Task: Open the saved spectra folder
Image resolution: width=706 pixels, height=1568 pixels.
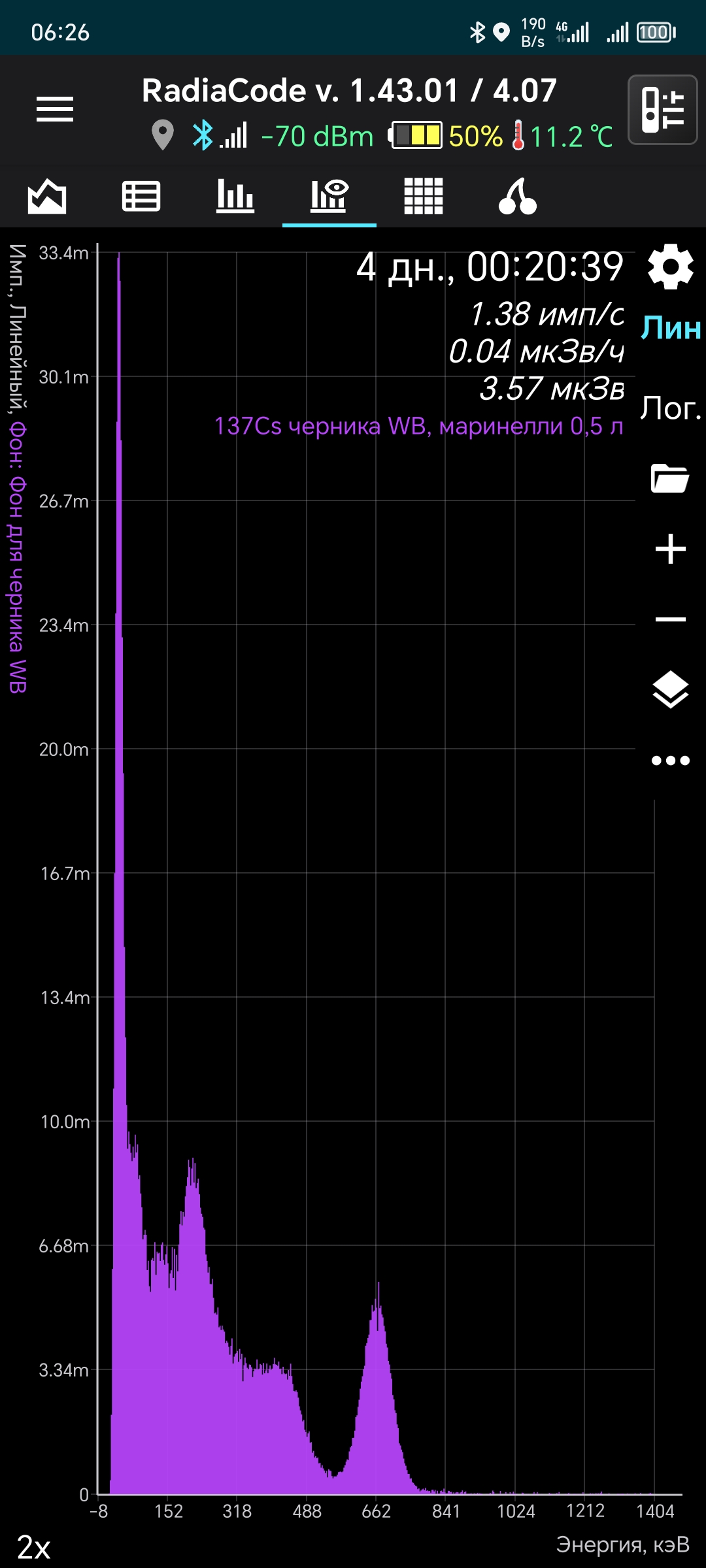Action: 671,478
